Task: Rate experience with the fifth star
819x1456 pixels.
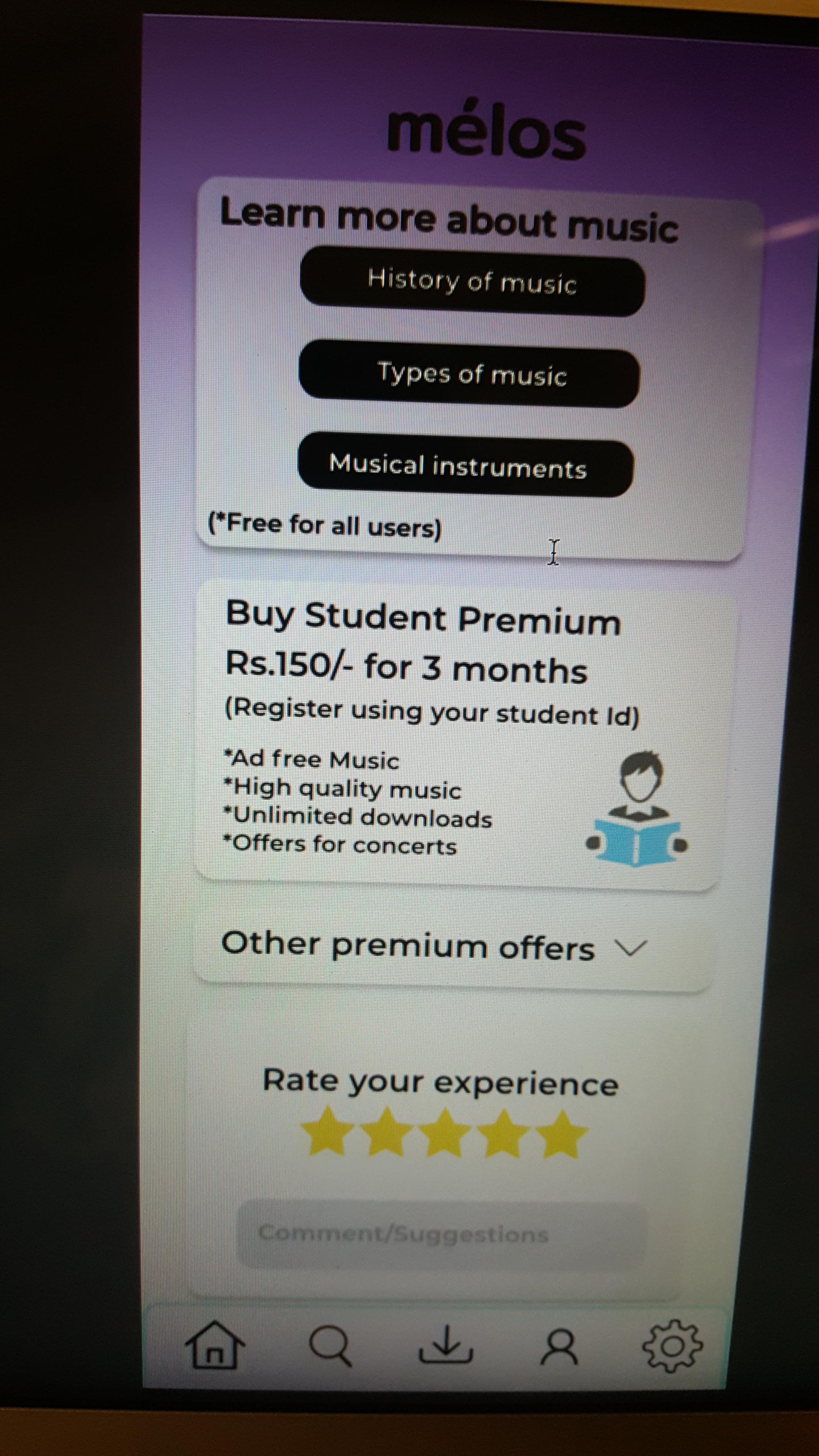Action: [x=561, y=1134]
